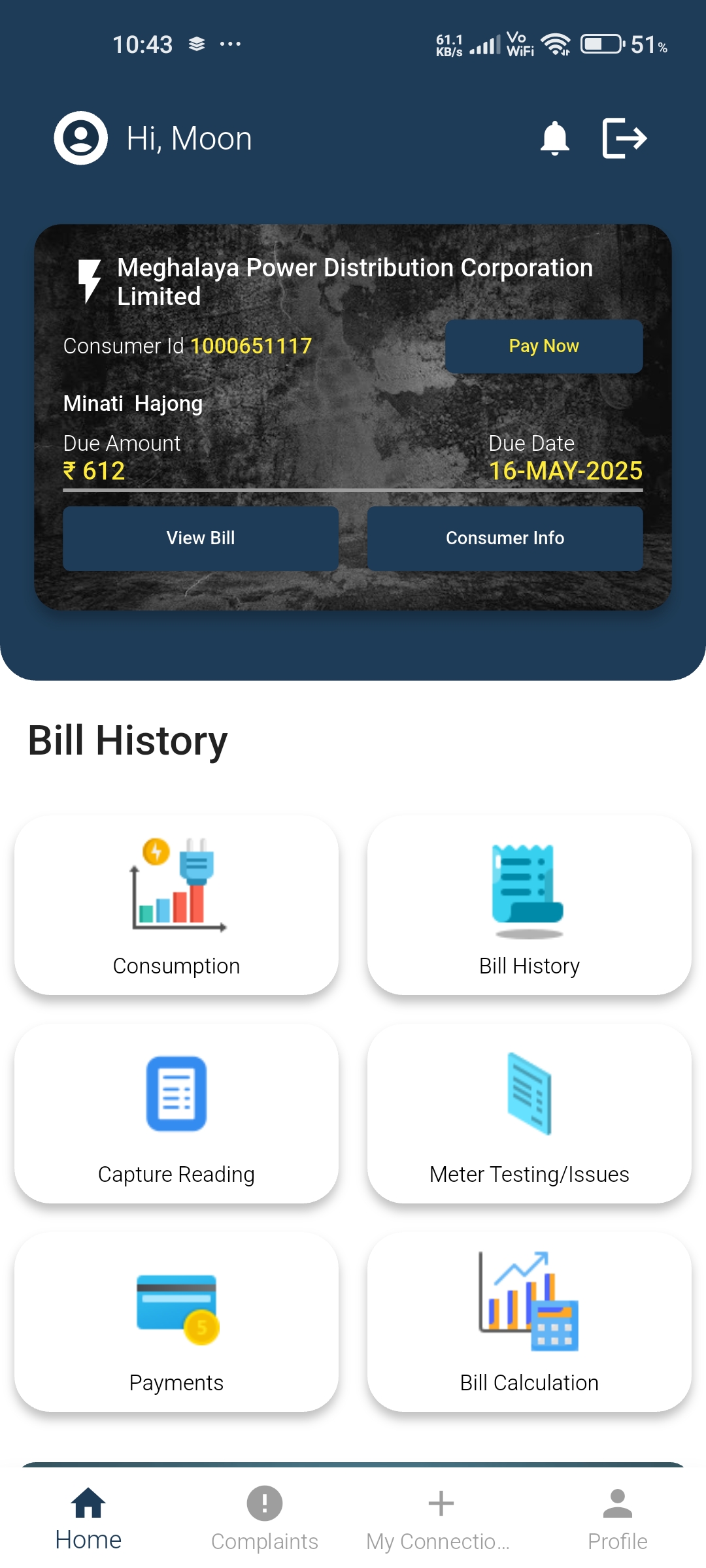Open View Bill
Image resolution: width=706 pixels, height=1568 pixels.
(x=201, y=538)
